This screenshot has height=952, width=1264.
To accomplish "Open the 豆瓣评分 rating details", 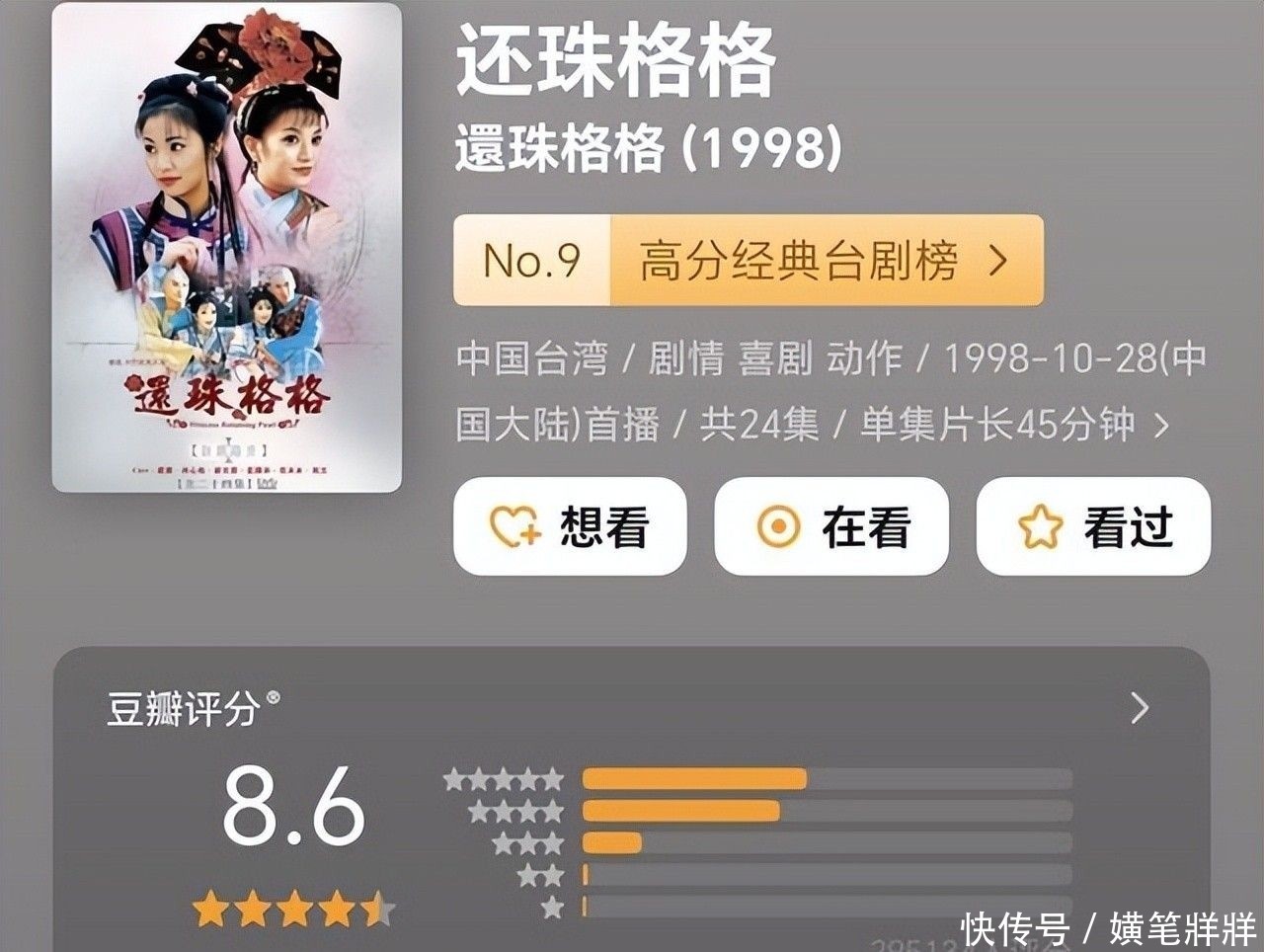I will (x=1140, y=708).
